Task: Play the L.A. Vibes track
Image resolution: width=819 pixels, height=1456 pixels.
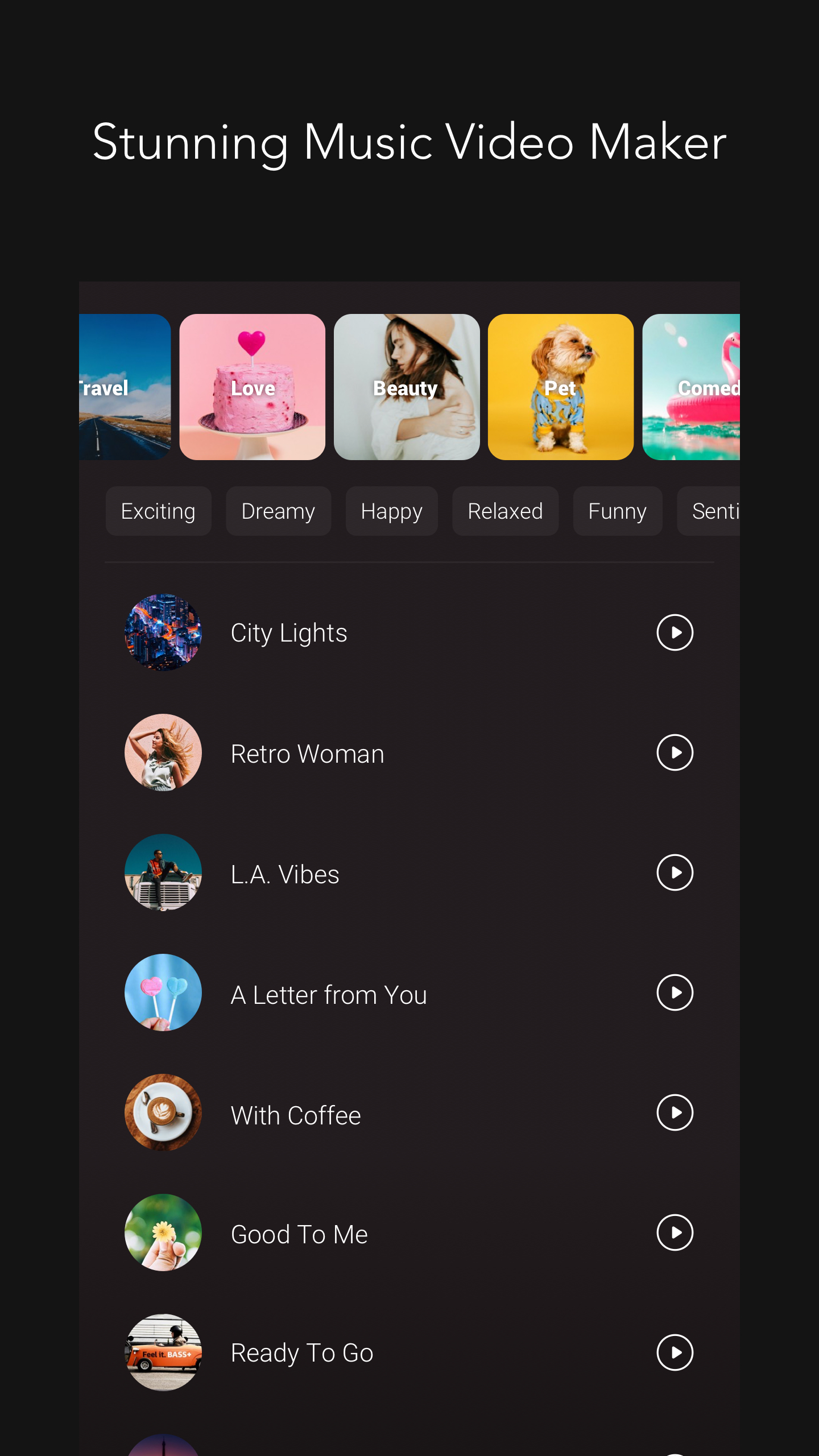Action: coord(675,873)
